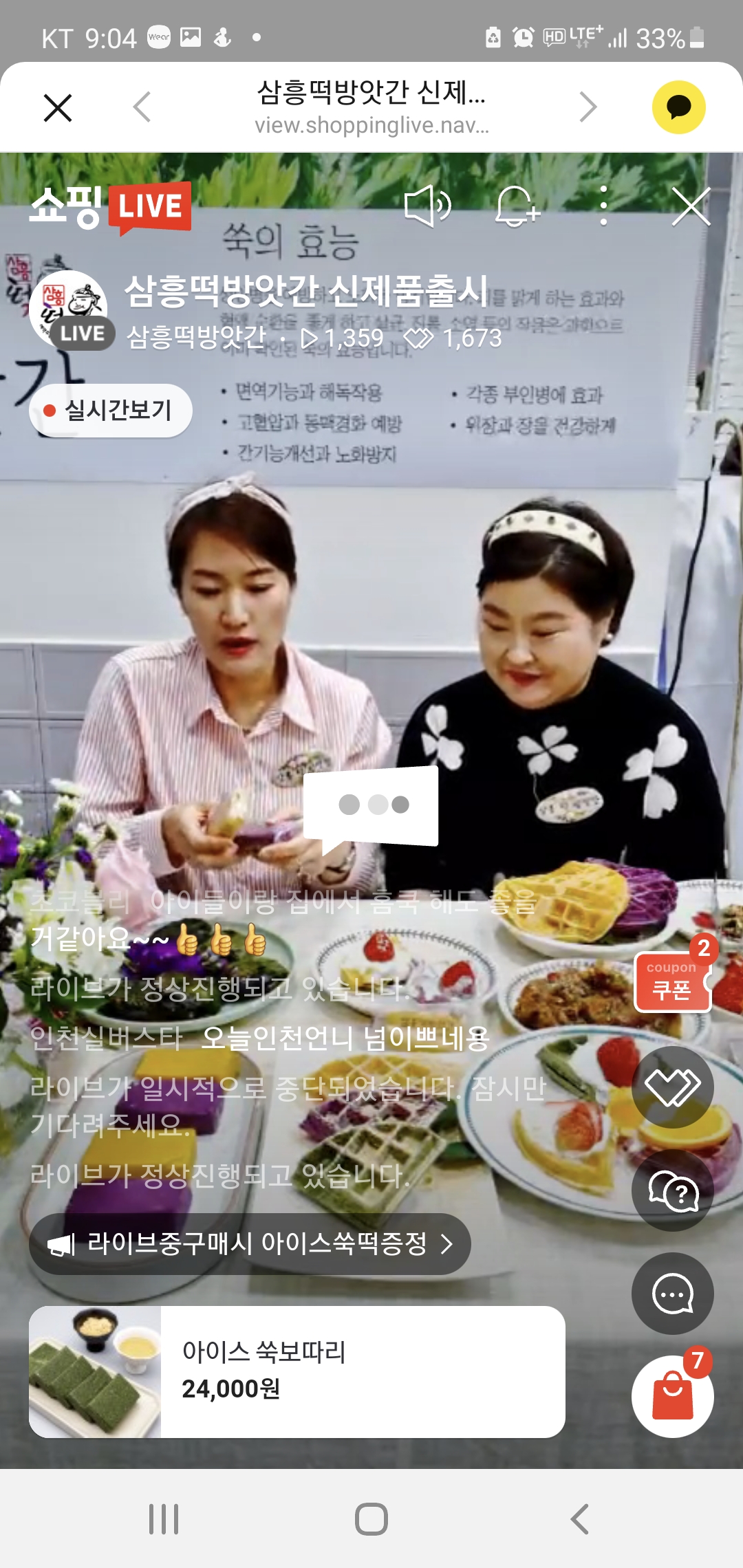The width and height of the screenshot is (743, 1568).
Task: Enable notifications with the bell plus icon
Action: (517, 206)
